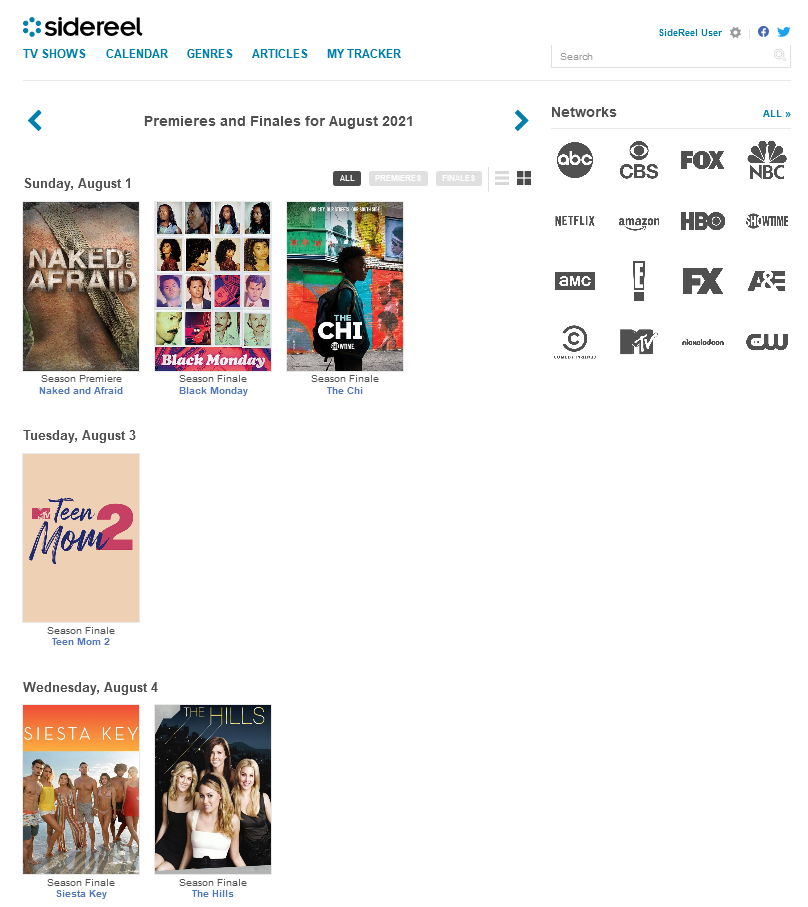Tap the Search input field
This screenshot has width=808, height=907.
pyautogui.click(x=660, y=57)
